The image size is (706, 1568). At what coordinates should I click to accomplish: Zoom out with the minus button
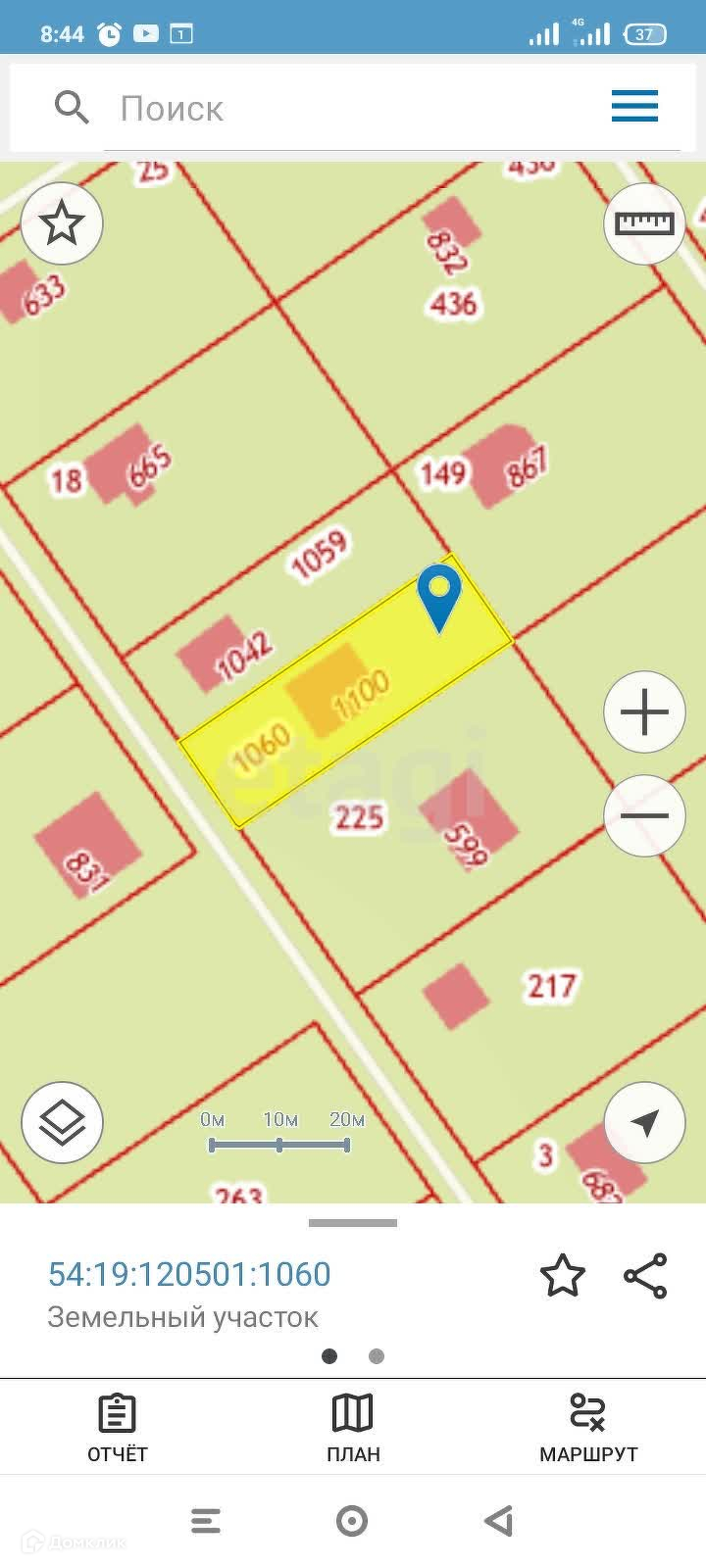pyautogui.click(x=644, y=815)
